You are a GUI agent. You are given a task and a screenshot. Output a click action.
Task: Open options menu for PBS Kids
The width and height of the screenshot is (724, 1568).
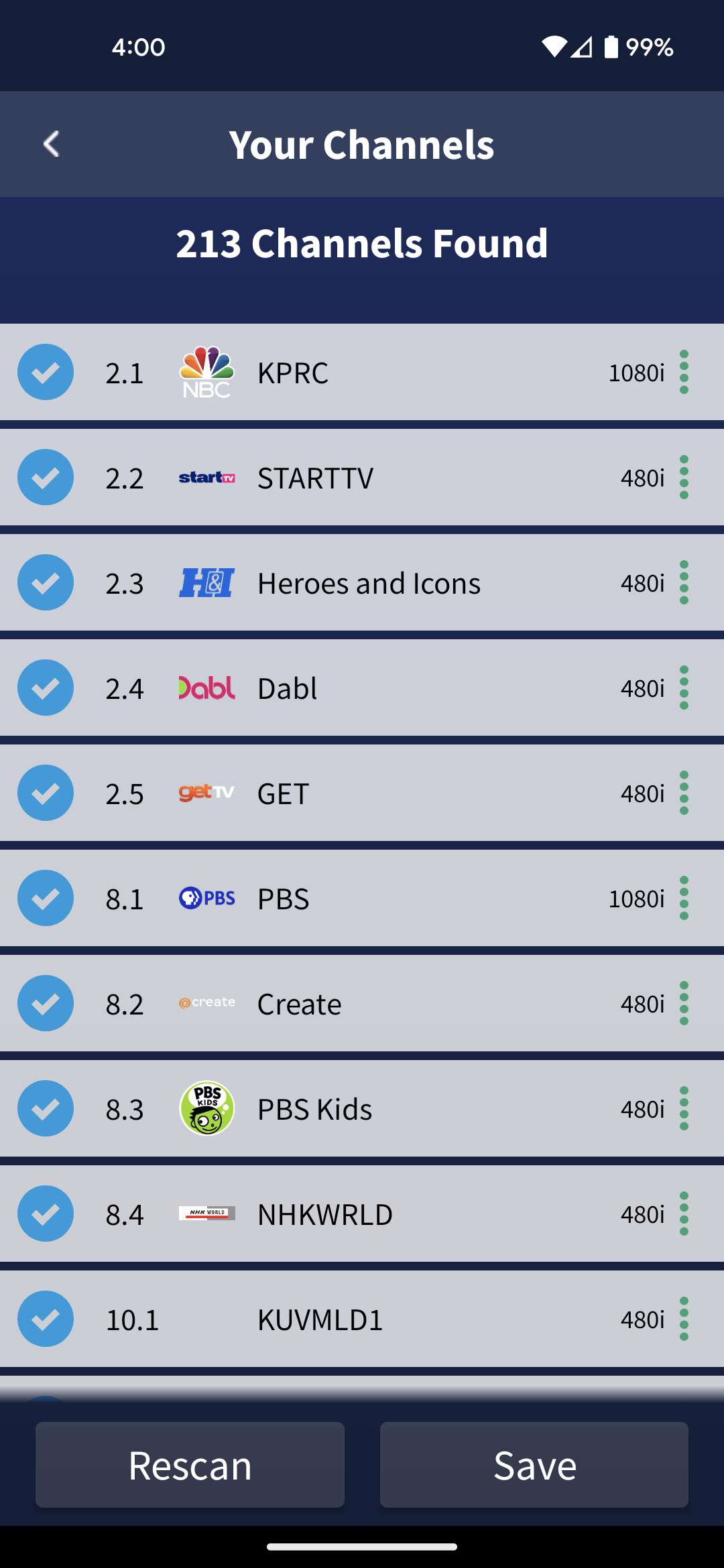[x=684, y=1108]
